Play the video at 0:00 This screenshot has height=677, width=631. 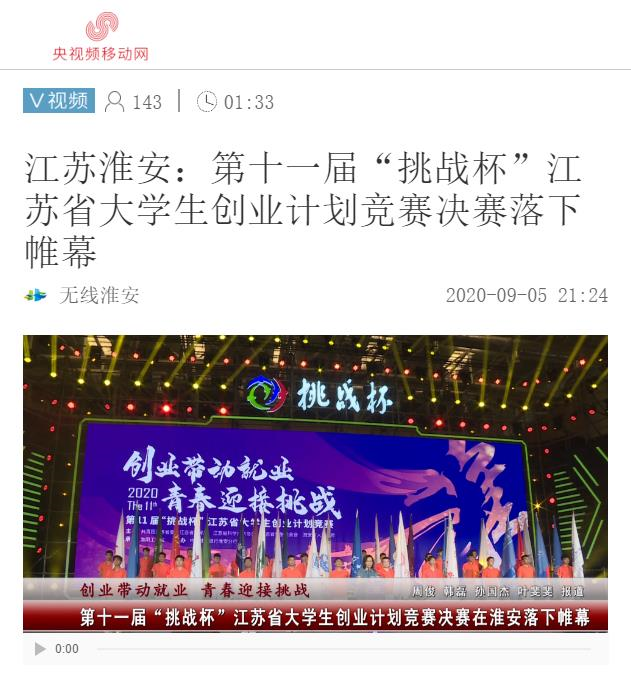[40, 649]
